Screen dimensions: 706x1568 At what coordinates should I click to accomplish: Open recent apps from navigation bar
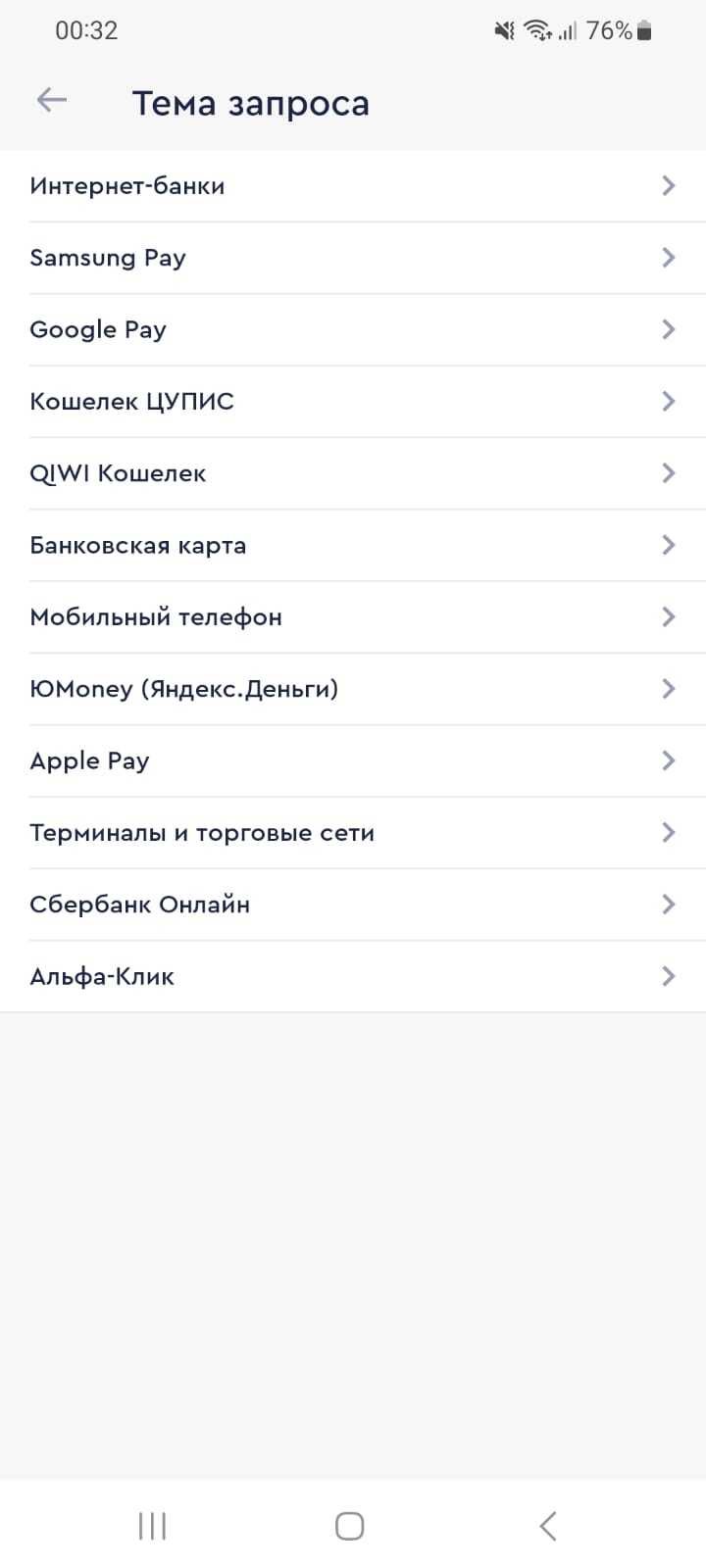click(153, 1526)
